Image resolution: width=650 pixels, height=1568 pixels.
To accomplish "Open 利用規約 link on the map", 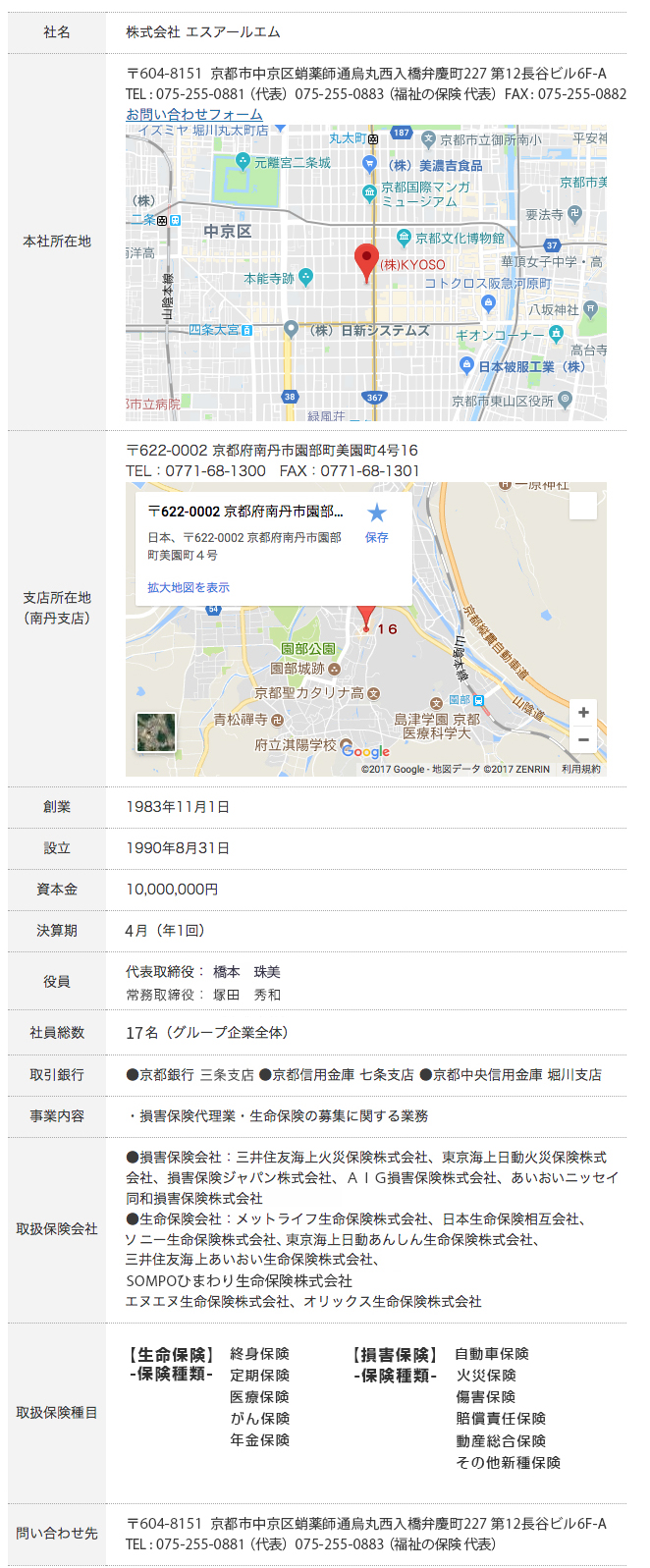I will pyautogui.click(x=580, y=769).
